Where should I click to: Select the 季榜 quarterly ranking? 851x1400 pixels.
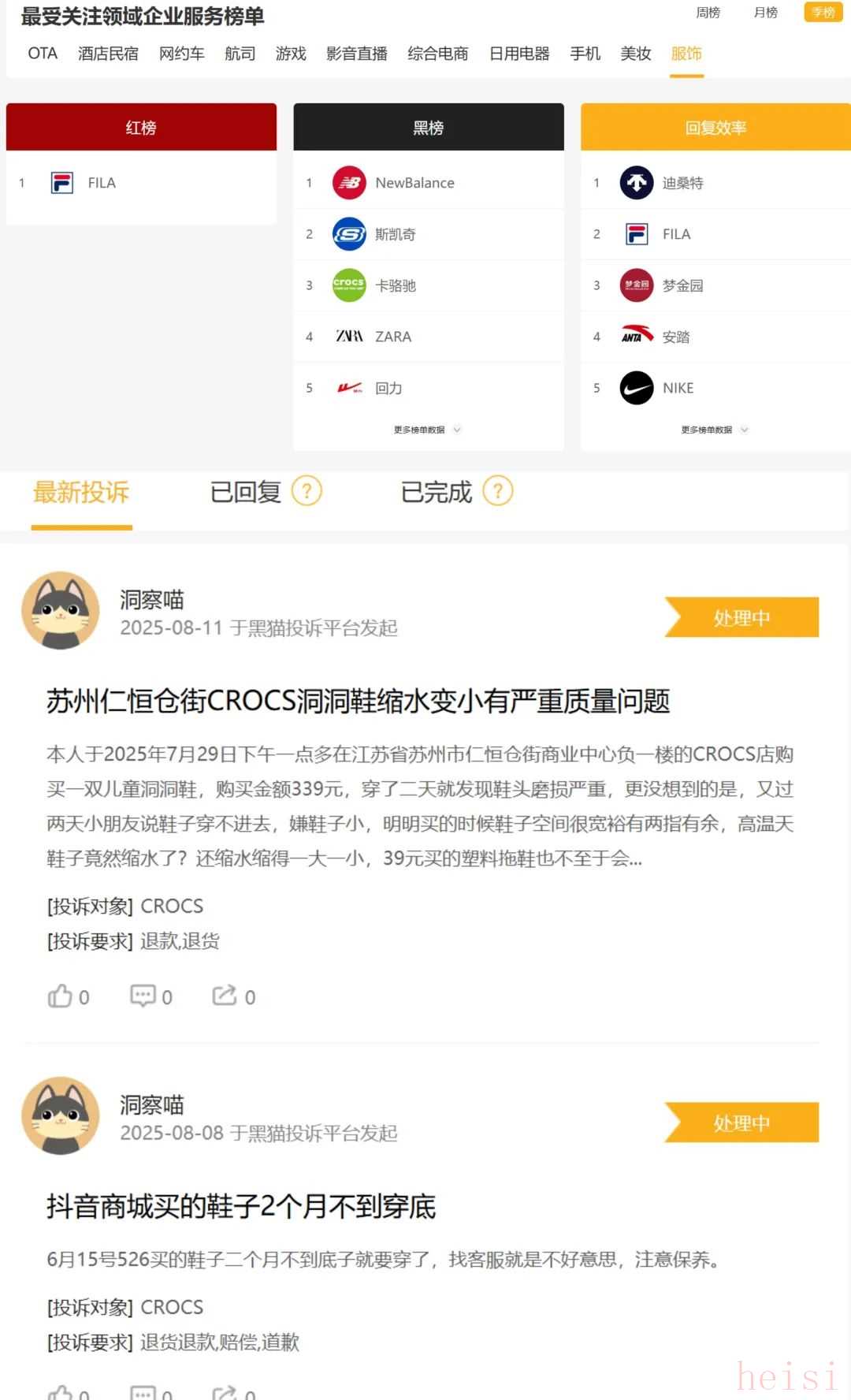coord(823,13)
